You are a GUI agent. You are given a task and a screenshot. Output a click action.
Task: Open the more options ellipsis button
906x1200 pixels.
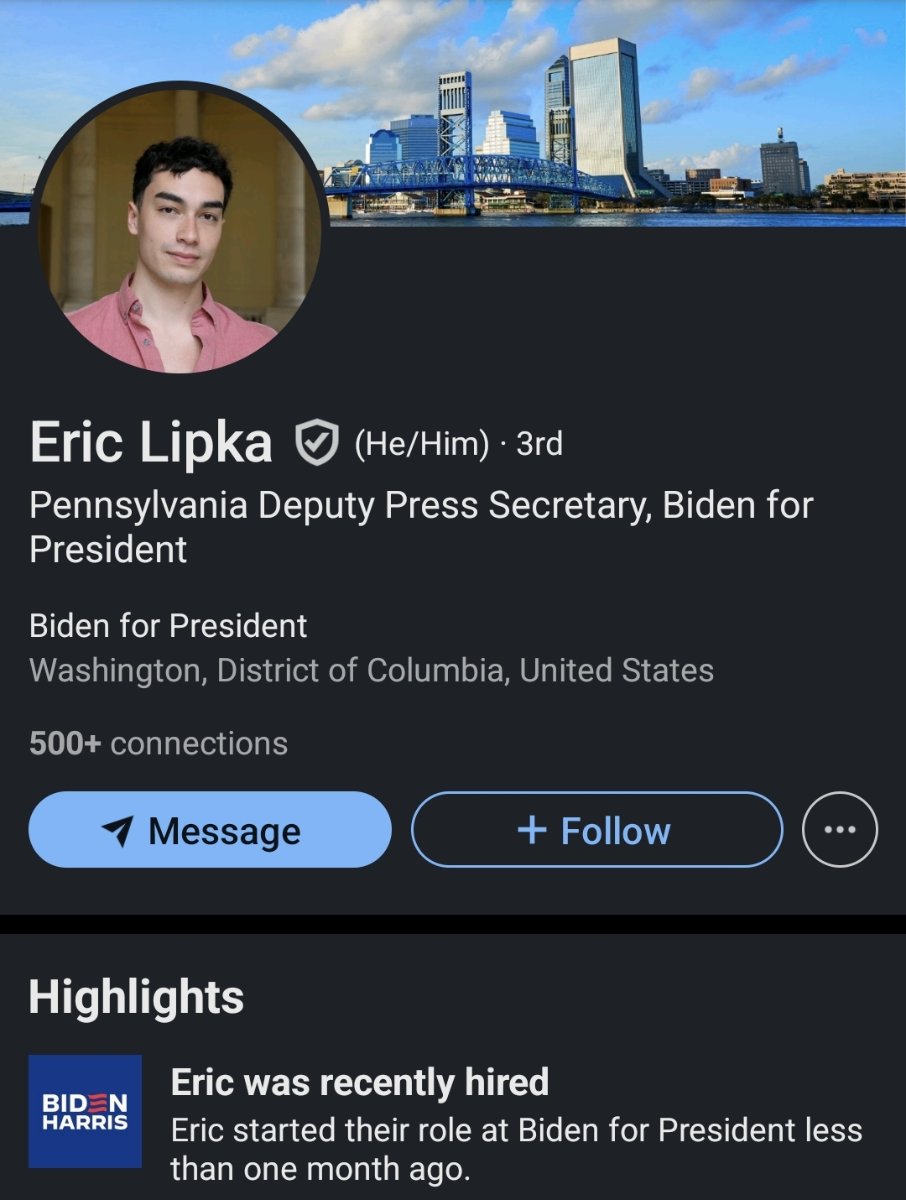[x=840, y=830]
